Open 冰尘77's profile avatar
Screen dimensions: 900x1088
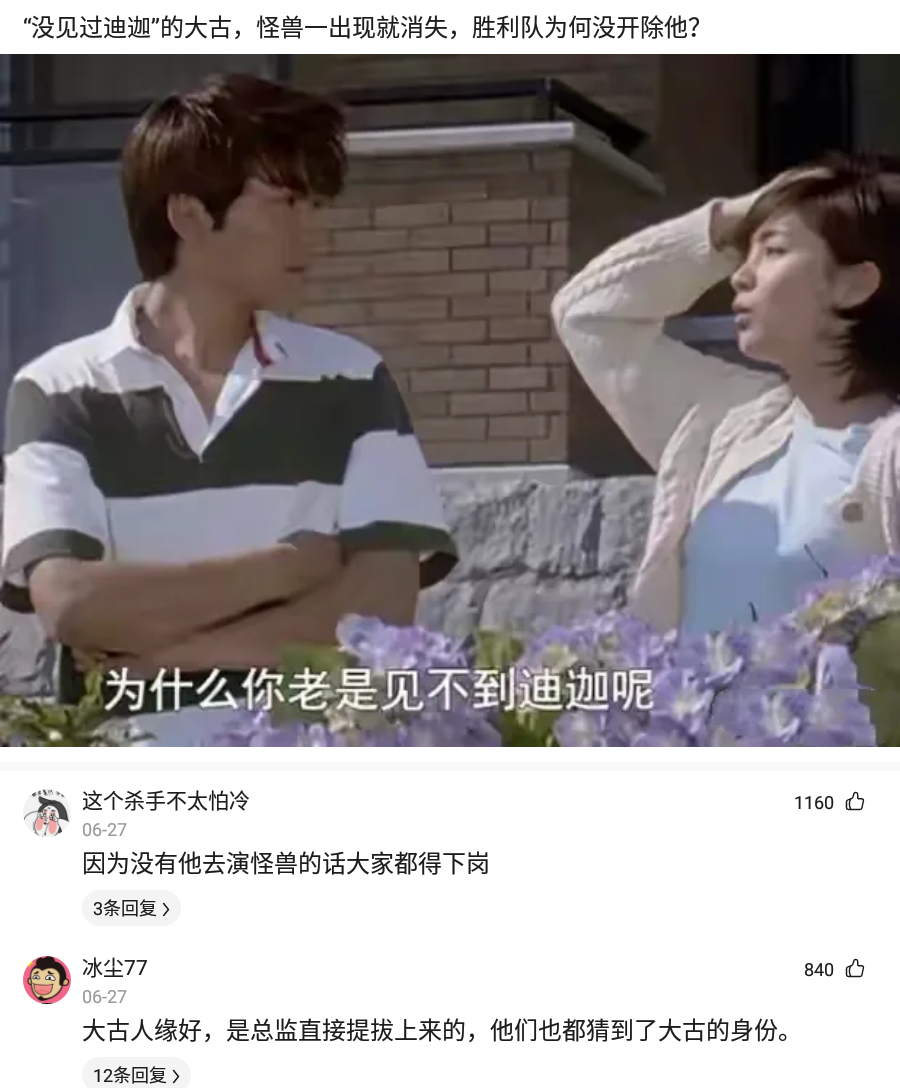(46, 979)
